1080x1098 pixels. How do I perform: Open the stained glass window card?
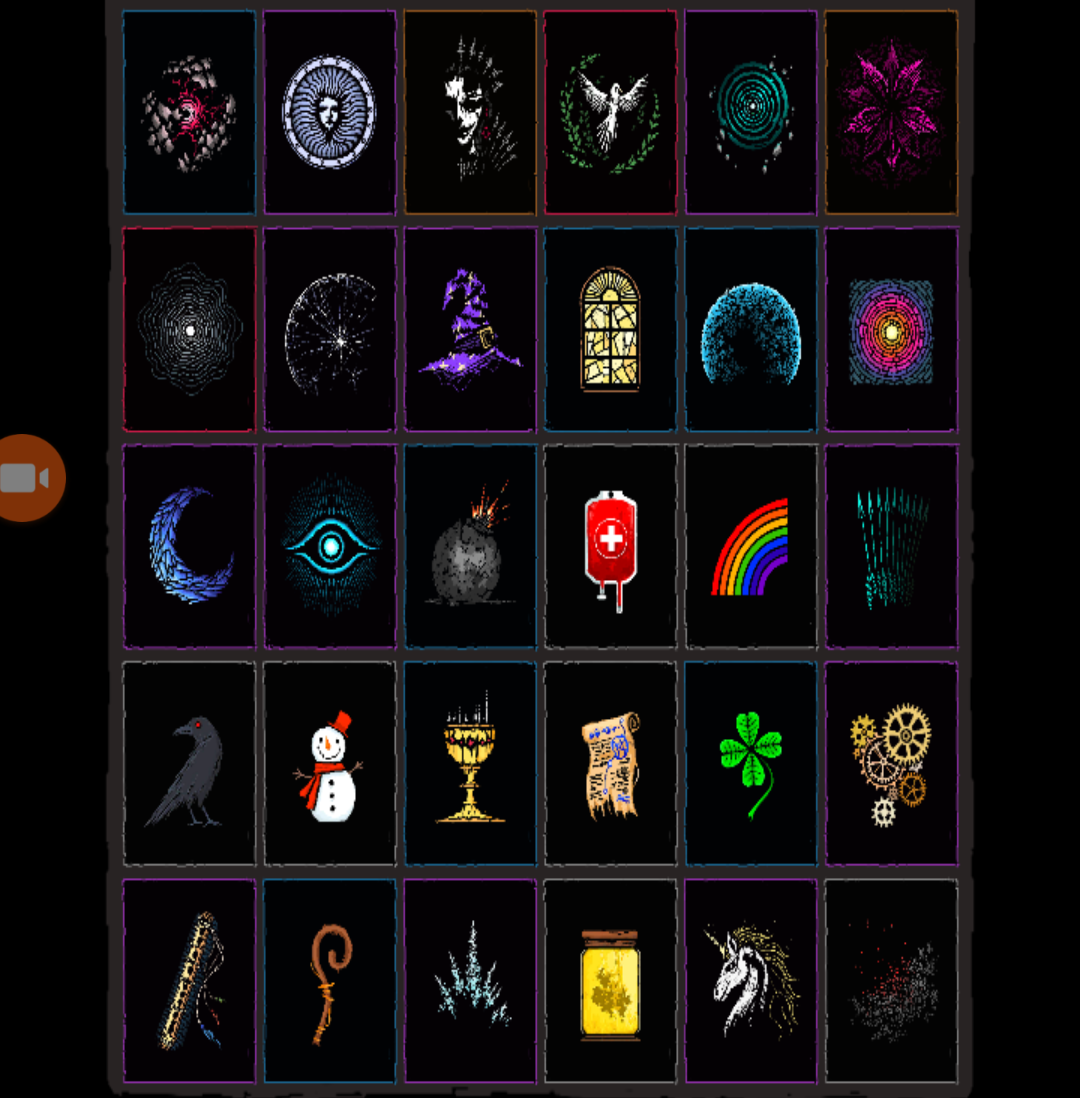[610, 329]
